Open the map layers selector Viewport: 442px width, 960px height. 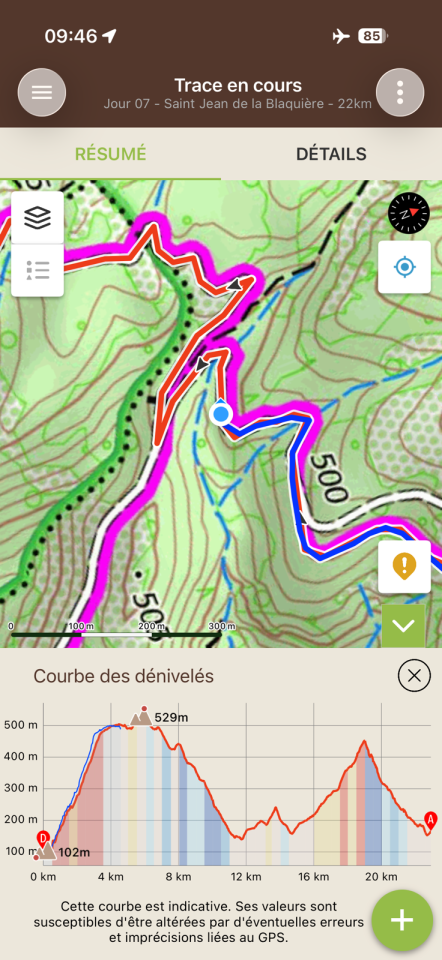click(37, 217)
